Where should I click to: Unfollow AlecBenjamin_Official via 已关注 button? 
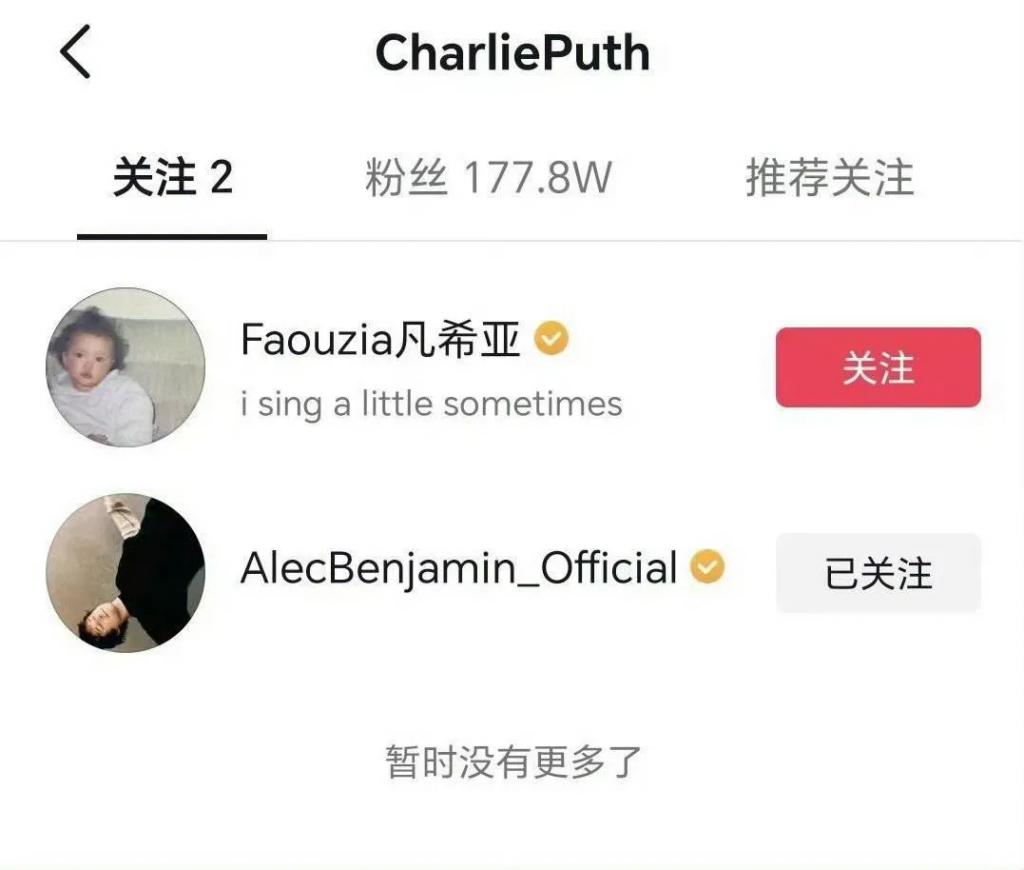(877, 574)
